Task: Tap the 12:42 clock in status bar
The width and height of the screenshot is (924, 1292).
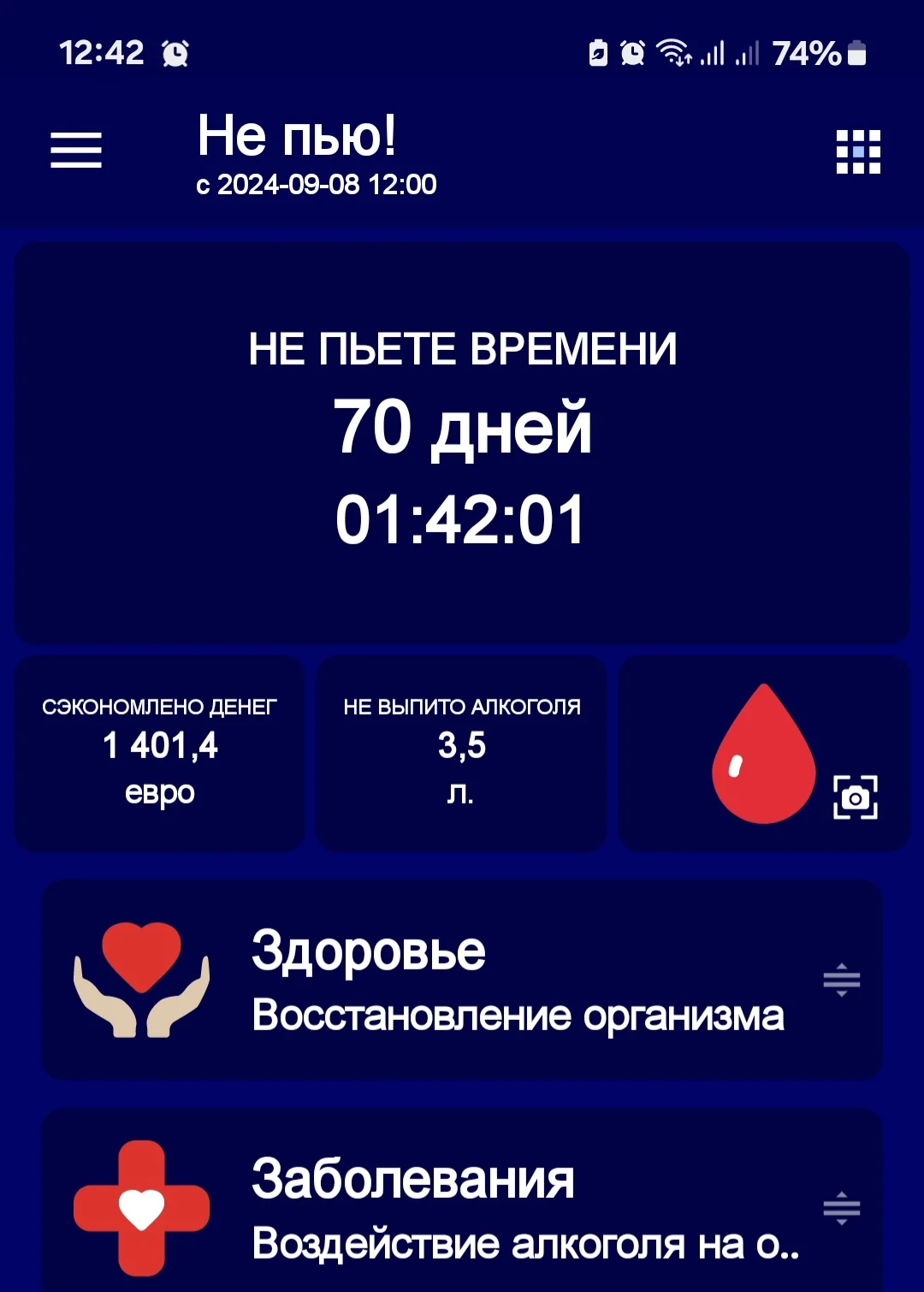Action: pos(103,53)
